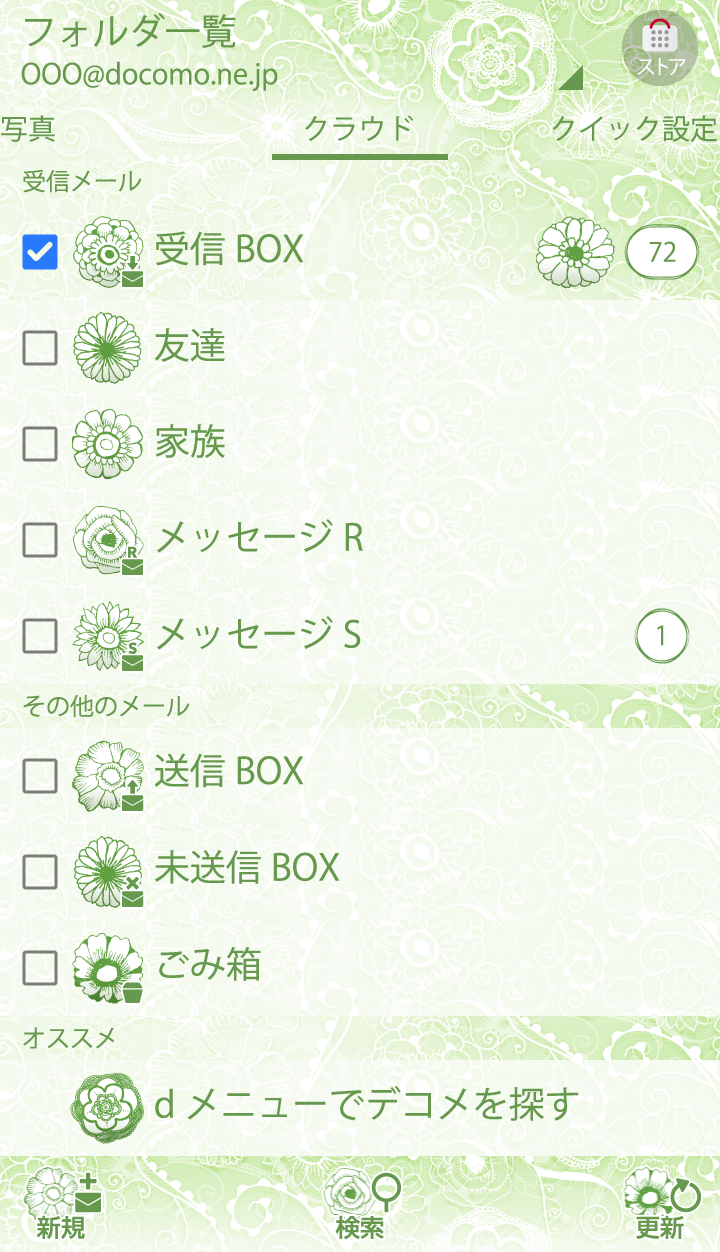Open the ストア store icon

[x=660, y=47]
